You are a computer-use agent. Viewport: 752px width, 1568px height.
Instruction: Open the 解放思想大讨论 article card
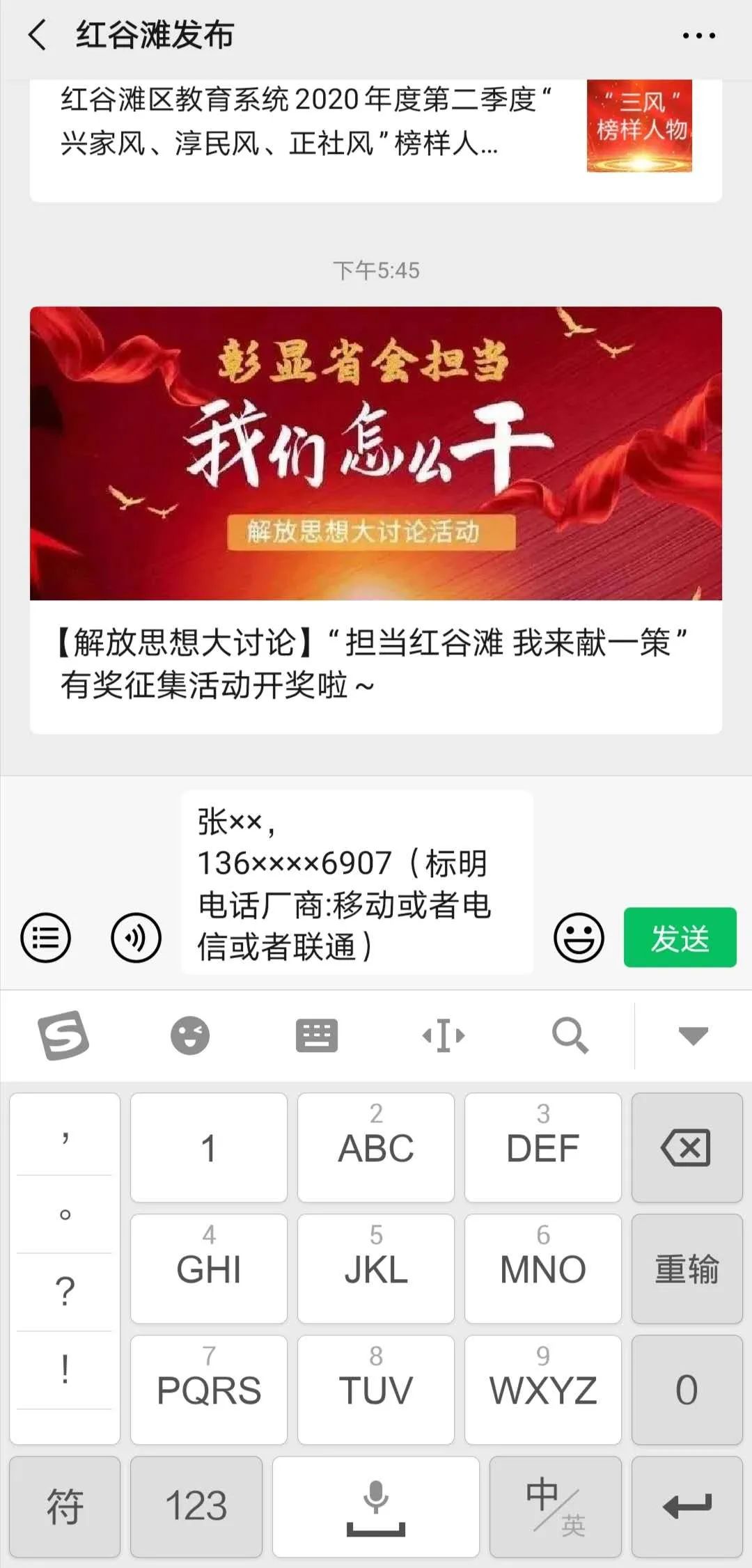tap(375, 519)
